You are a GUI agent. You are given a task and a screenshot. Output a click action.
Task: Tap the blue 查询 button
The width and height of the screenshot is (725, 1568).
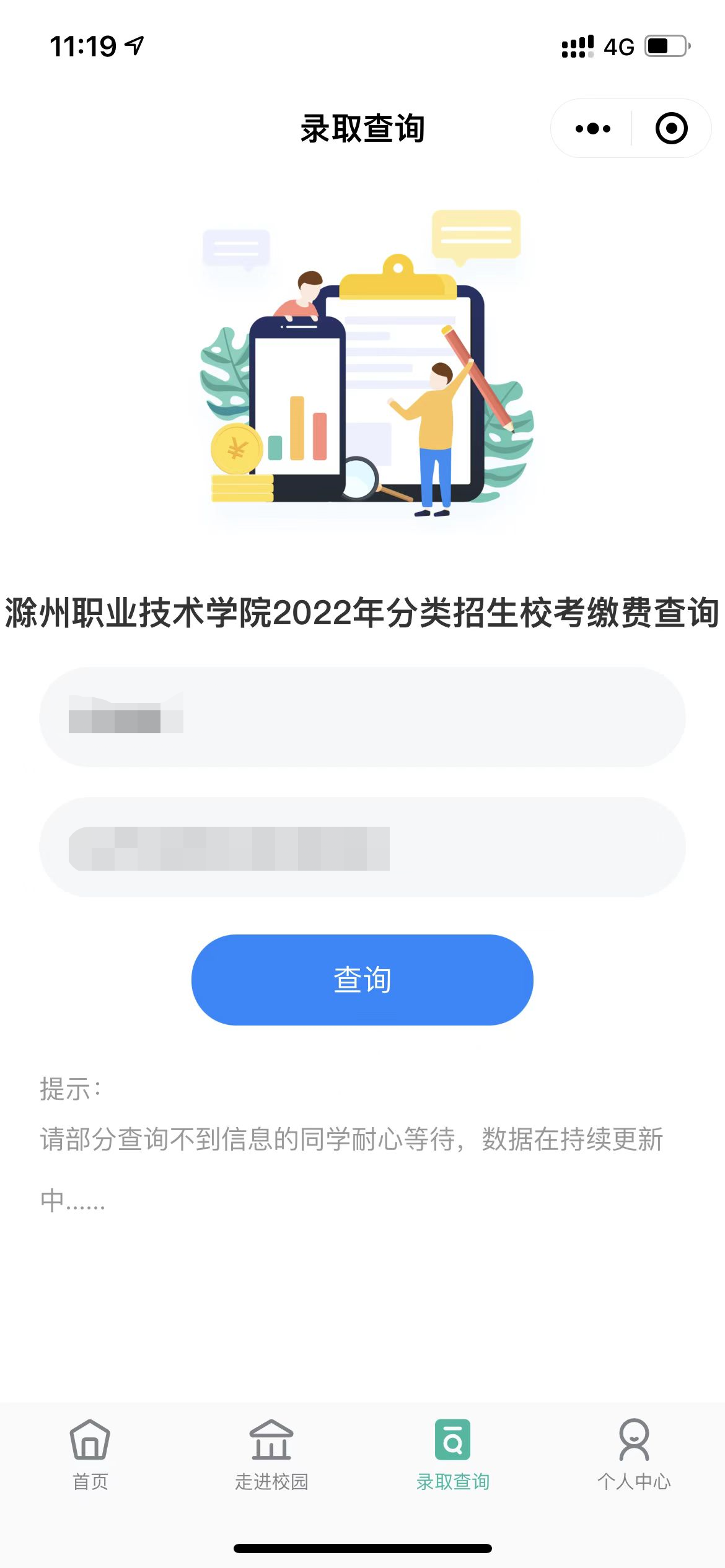[362, 980]
